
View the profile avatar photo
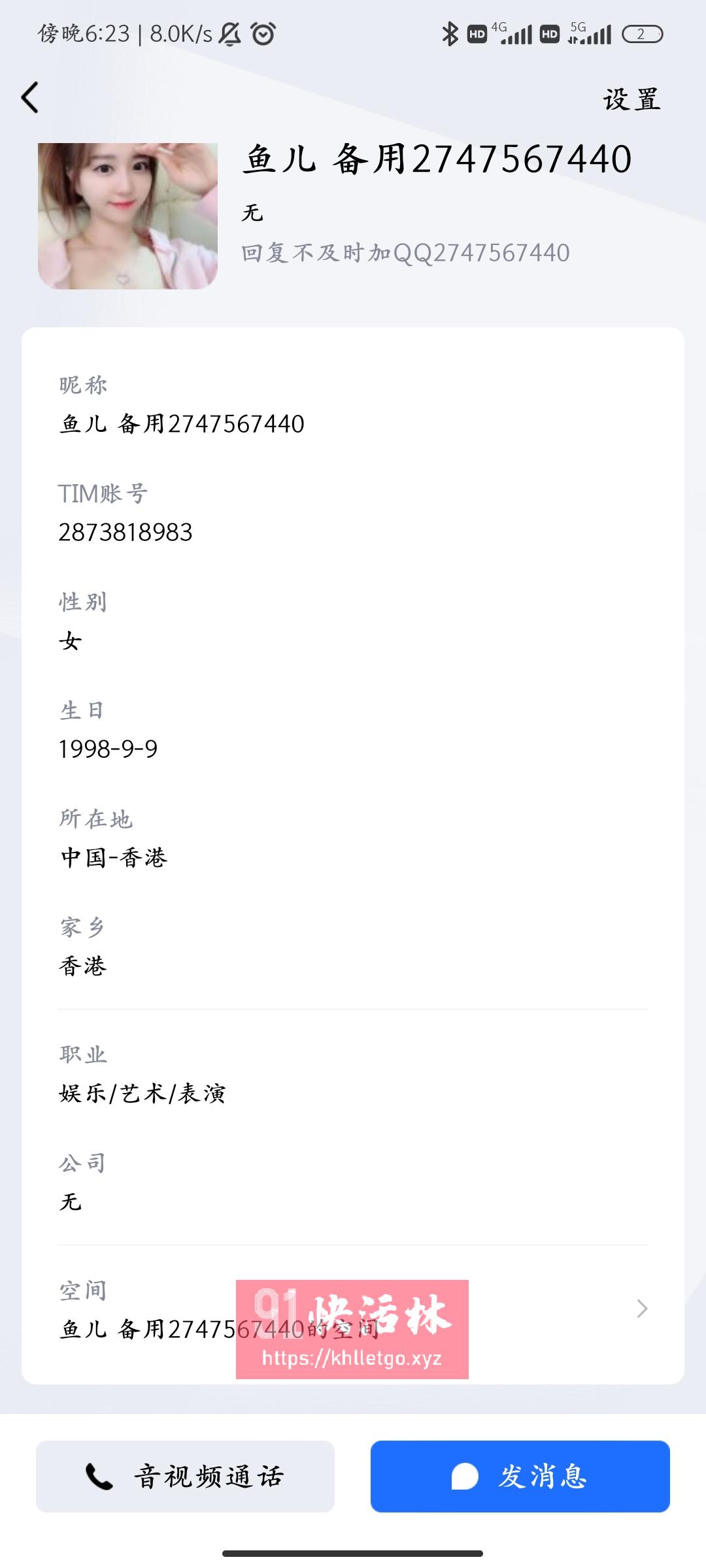pyautogui.click(x=127, y=216)
